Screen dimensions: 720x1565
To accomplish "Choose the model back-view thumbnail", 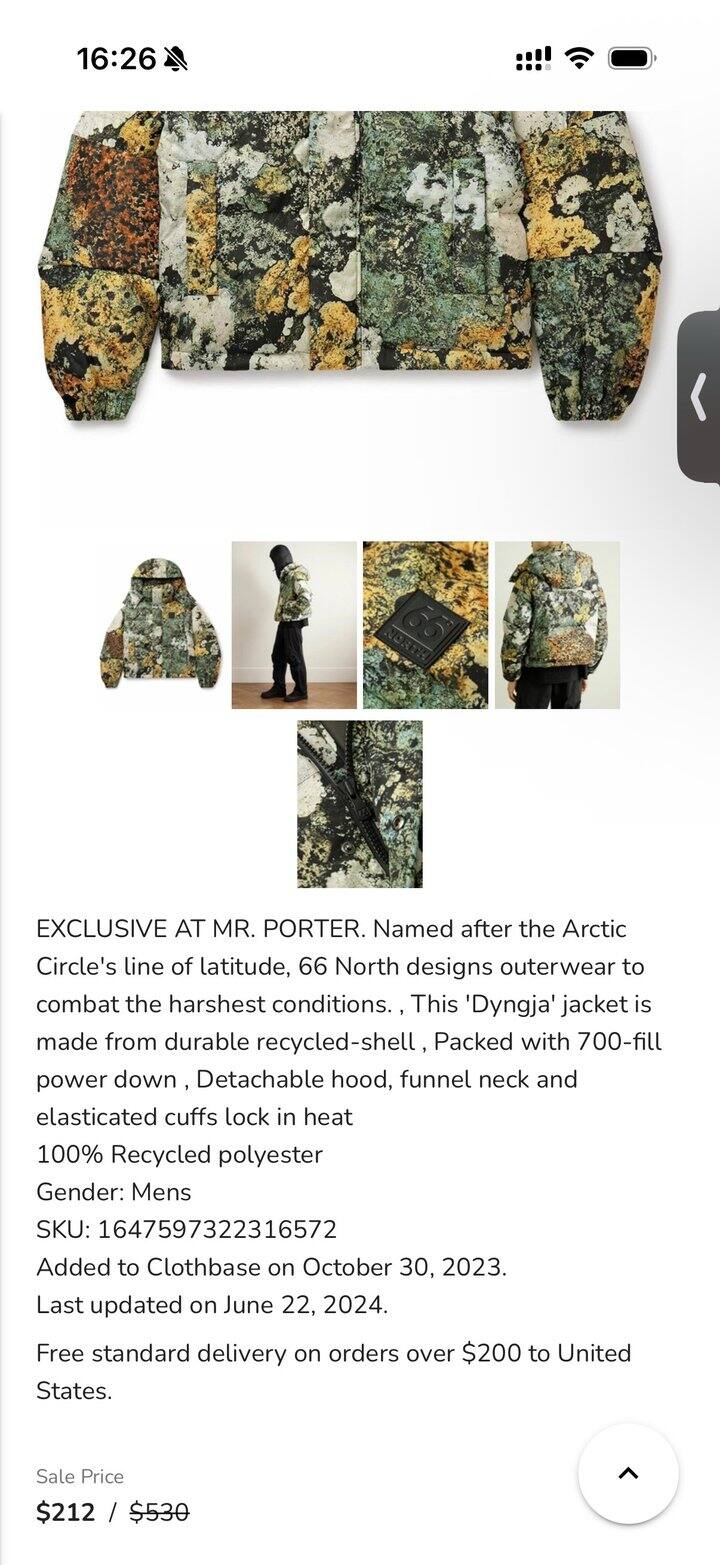I will (557, 625).
